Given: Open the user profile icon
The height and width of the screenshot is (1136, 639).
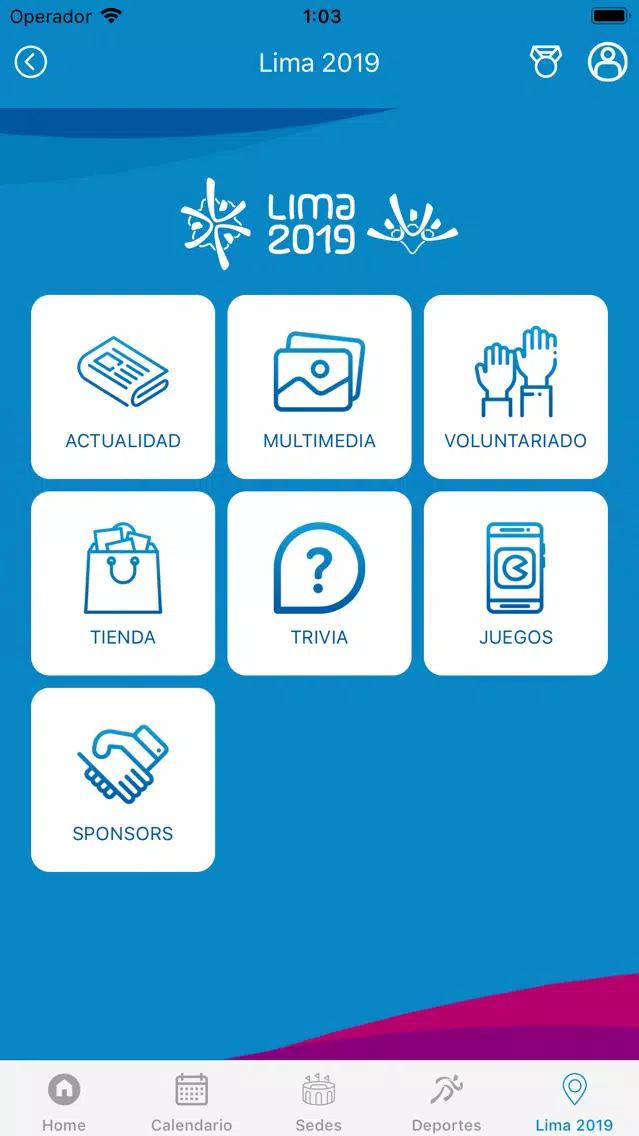Looking at the screenshot, I should click(607, 62).
